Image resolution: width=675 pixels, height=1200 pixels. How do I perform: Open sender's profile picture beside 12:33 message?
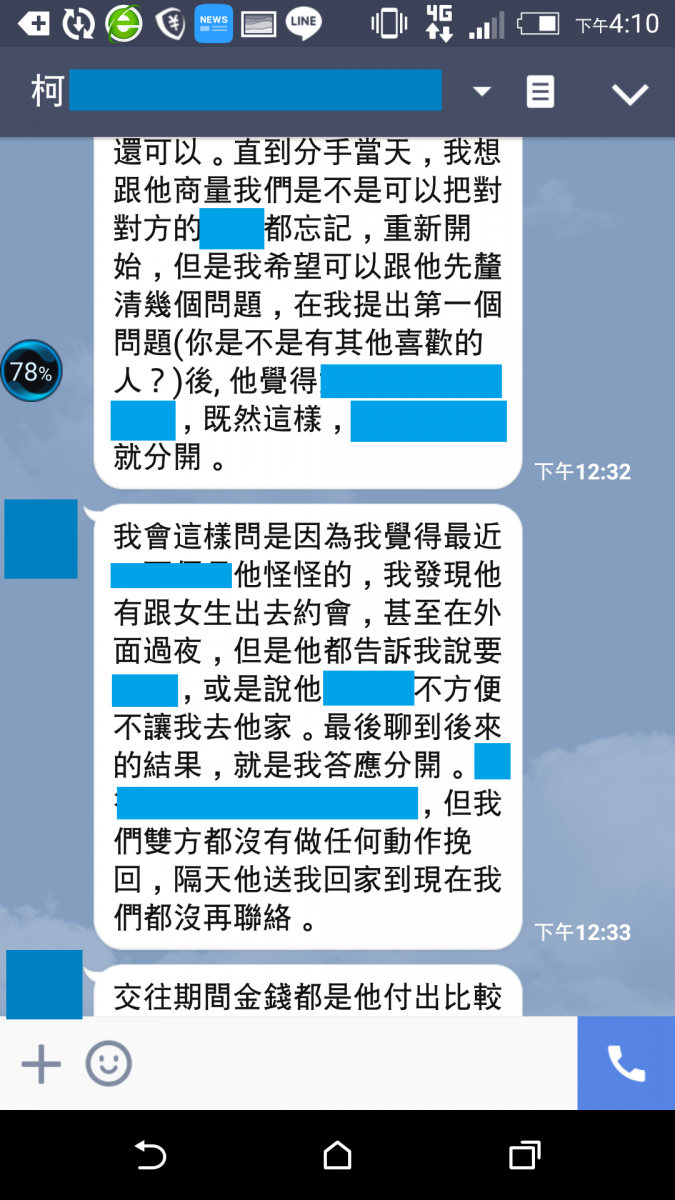point(41,539)
